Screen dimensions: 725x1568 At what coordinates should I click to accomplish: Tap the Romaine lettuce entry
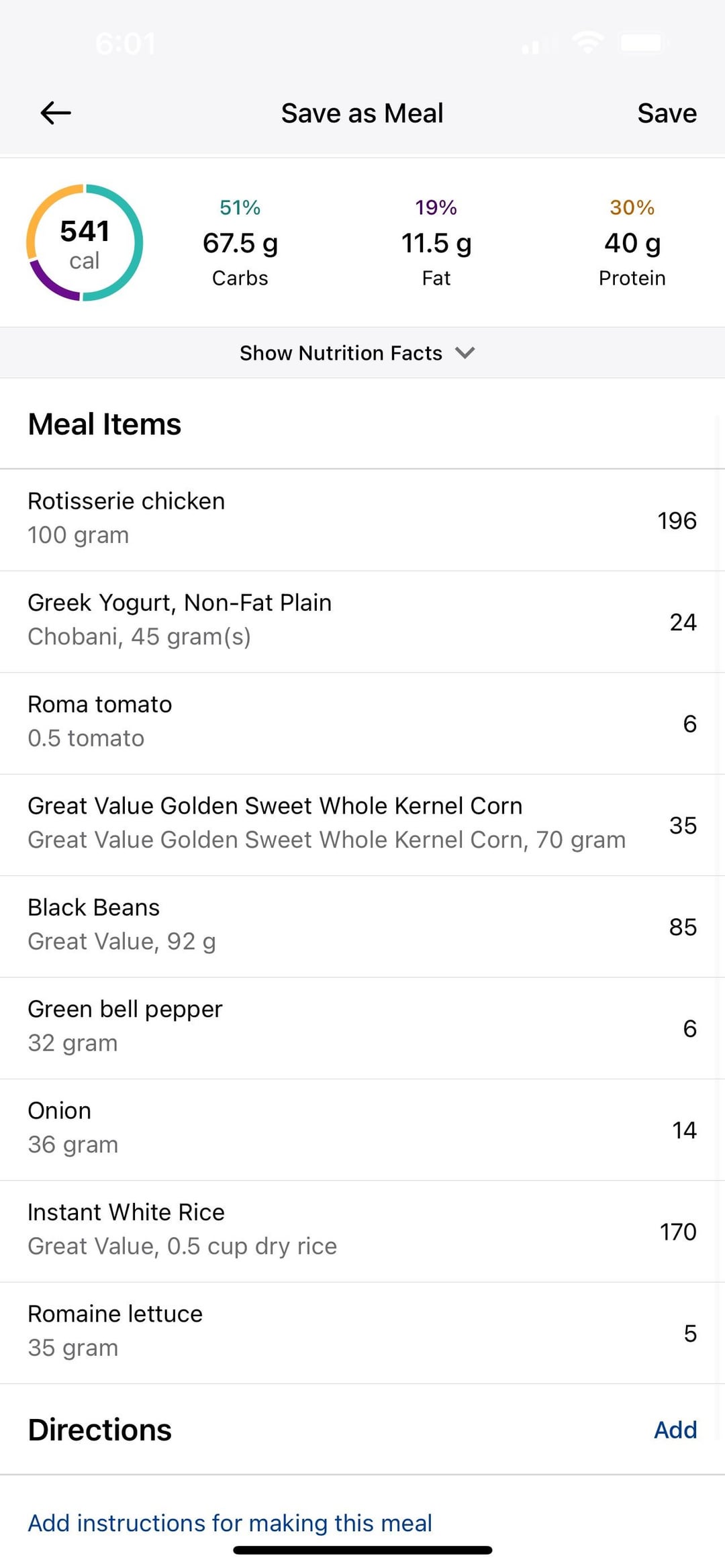click(362, 1332)
